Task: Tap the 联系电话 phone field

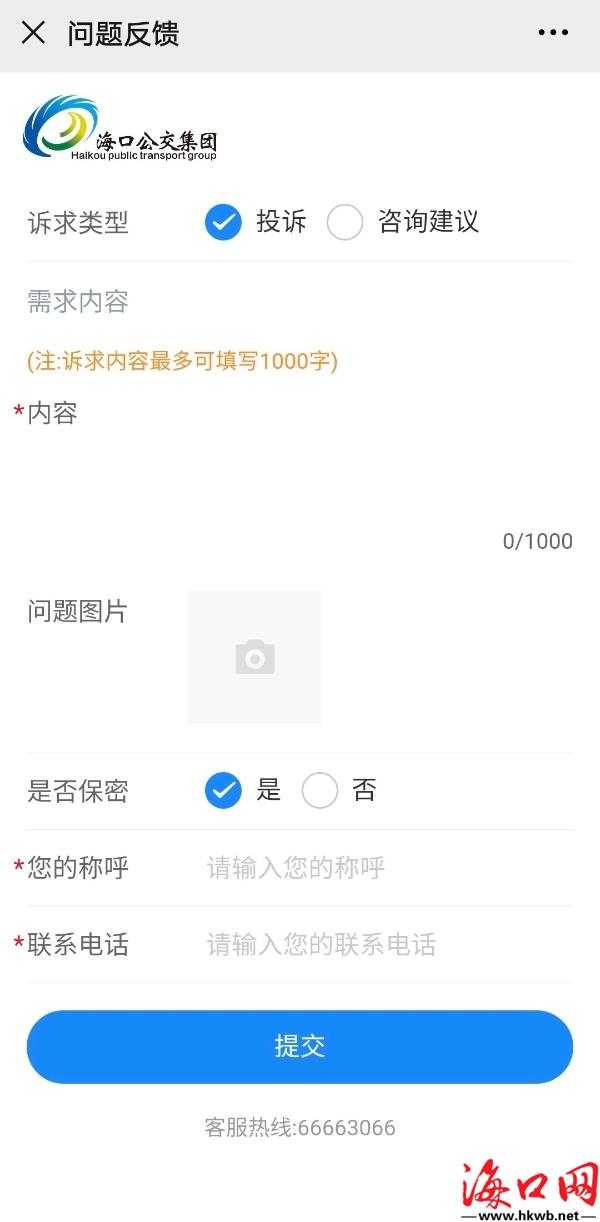Action: coord(385,945)
